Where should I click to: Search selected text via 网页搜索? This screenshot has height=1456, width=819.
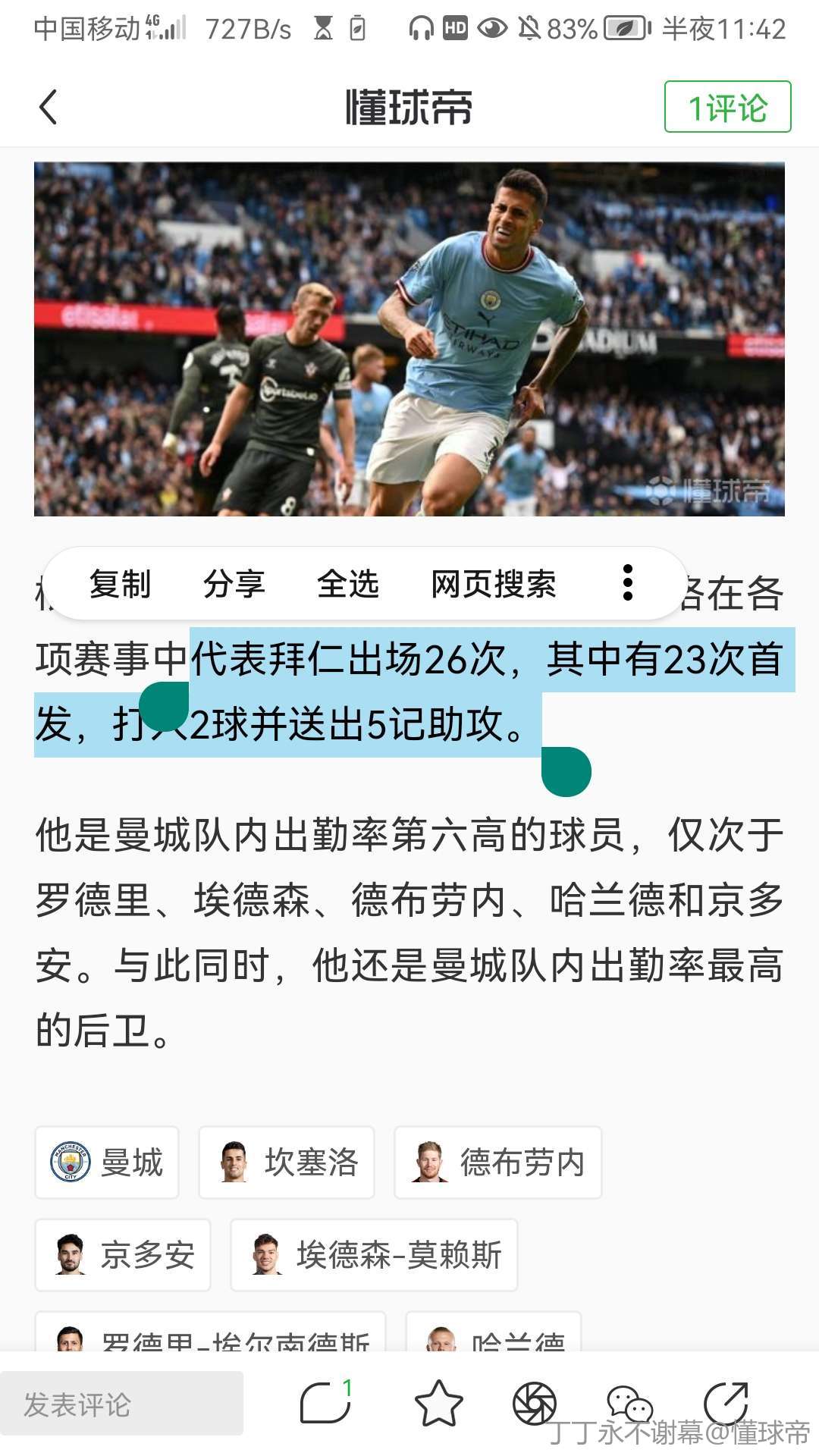(x=493, y=584)
